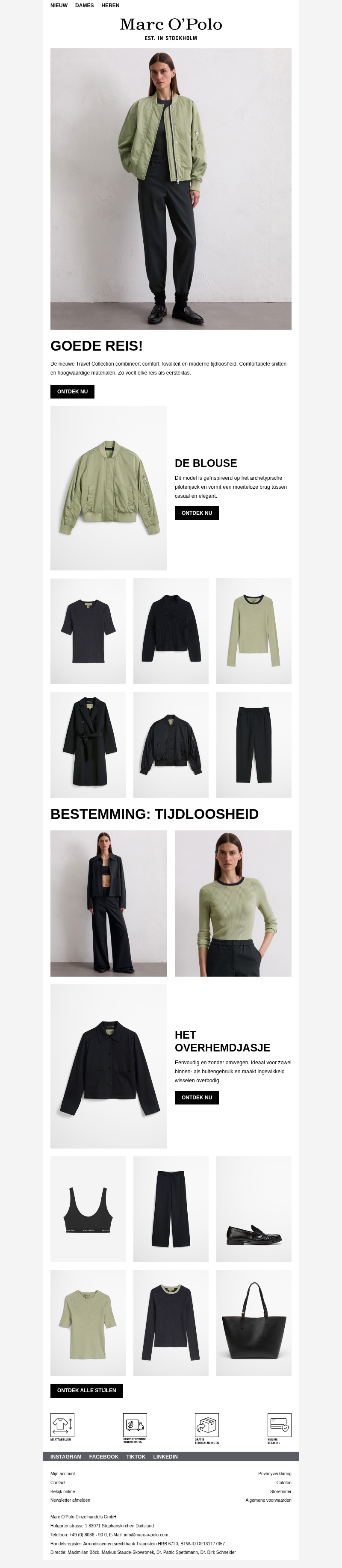
Task: Go to the HEREN section
Action: pyautogui.click(x=110, y=6)
